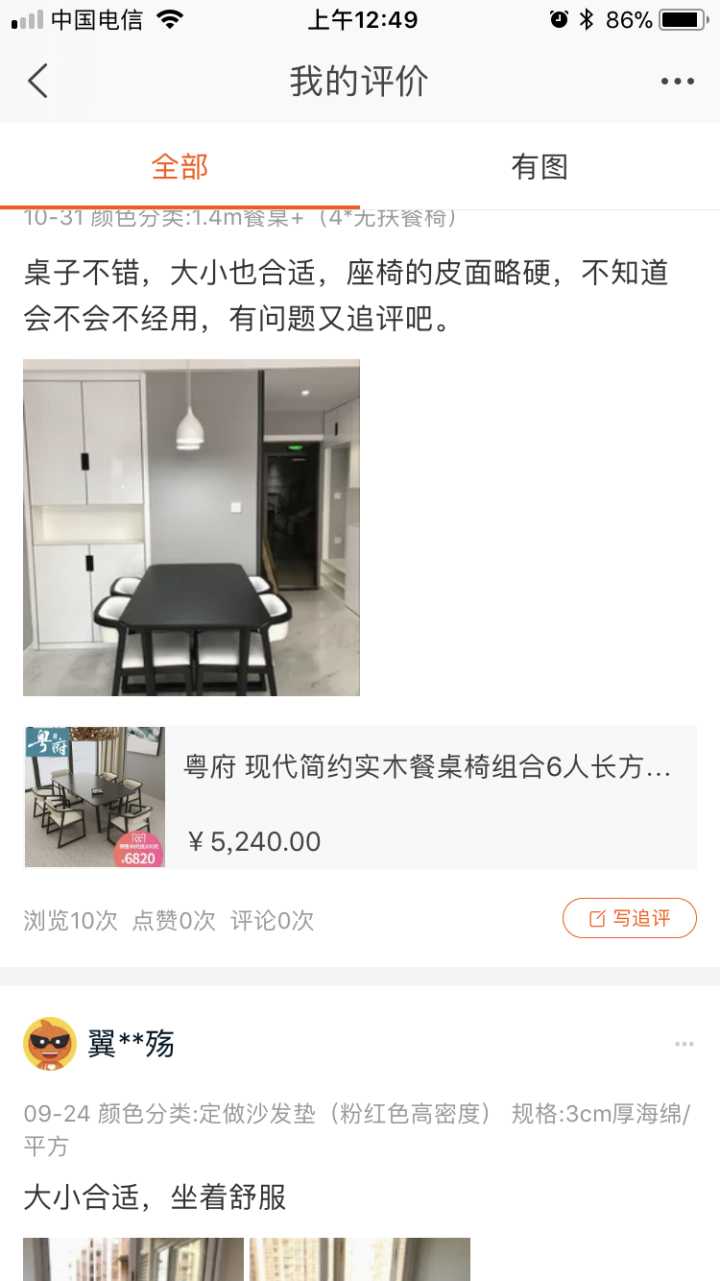The width and height of the screenshot is (720, 1281).
Task: Switch to the 有图 tab
Action: point(539,167)
